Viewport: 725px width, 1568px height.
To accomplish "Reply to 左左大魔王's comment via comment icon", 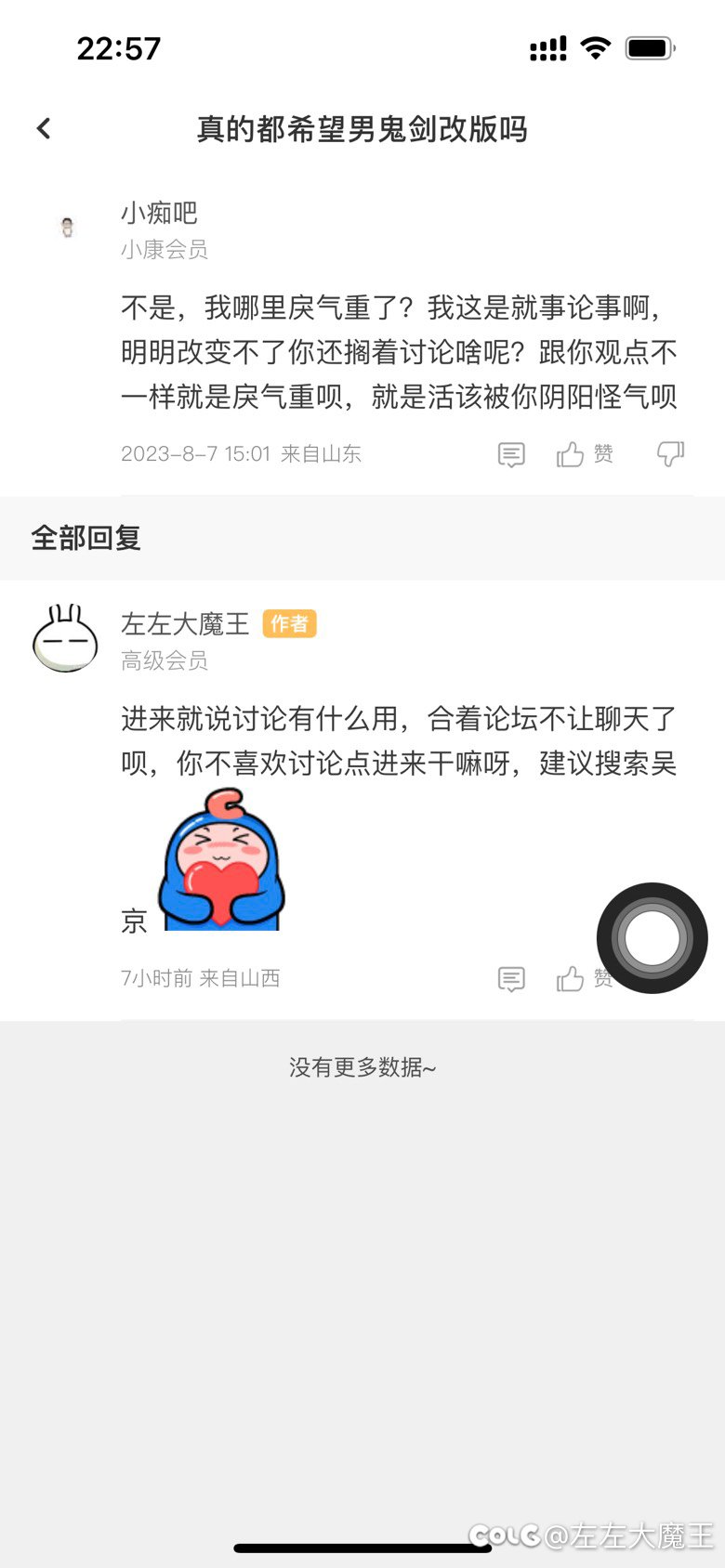I will coord(511,979).
